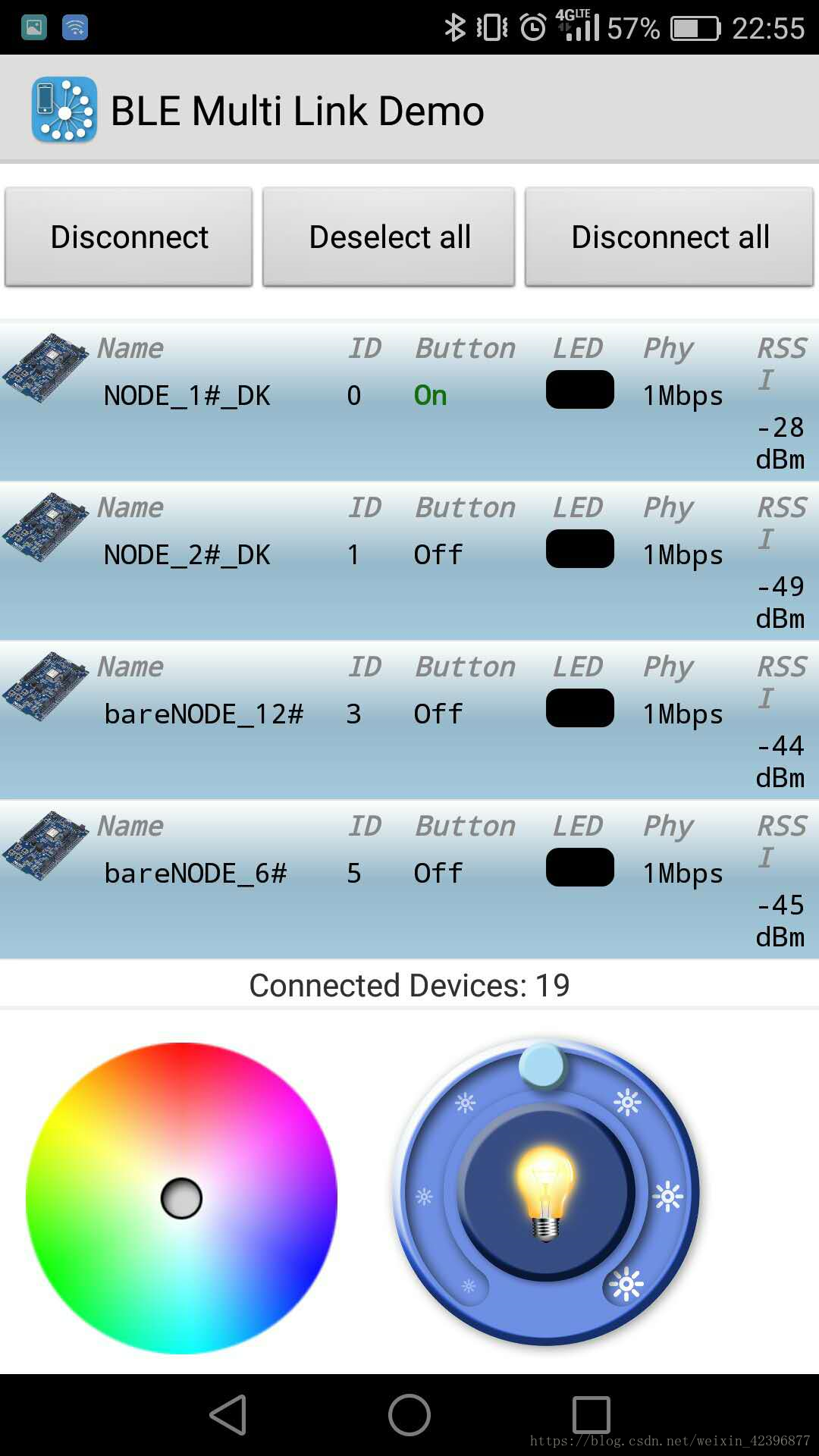819x1456 pixels.
Task: Toggle the light bulb button
Action: tap(545, 1193)
